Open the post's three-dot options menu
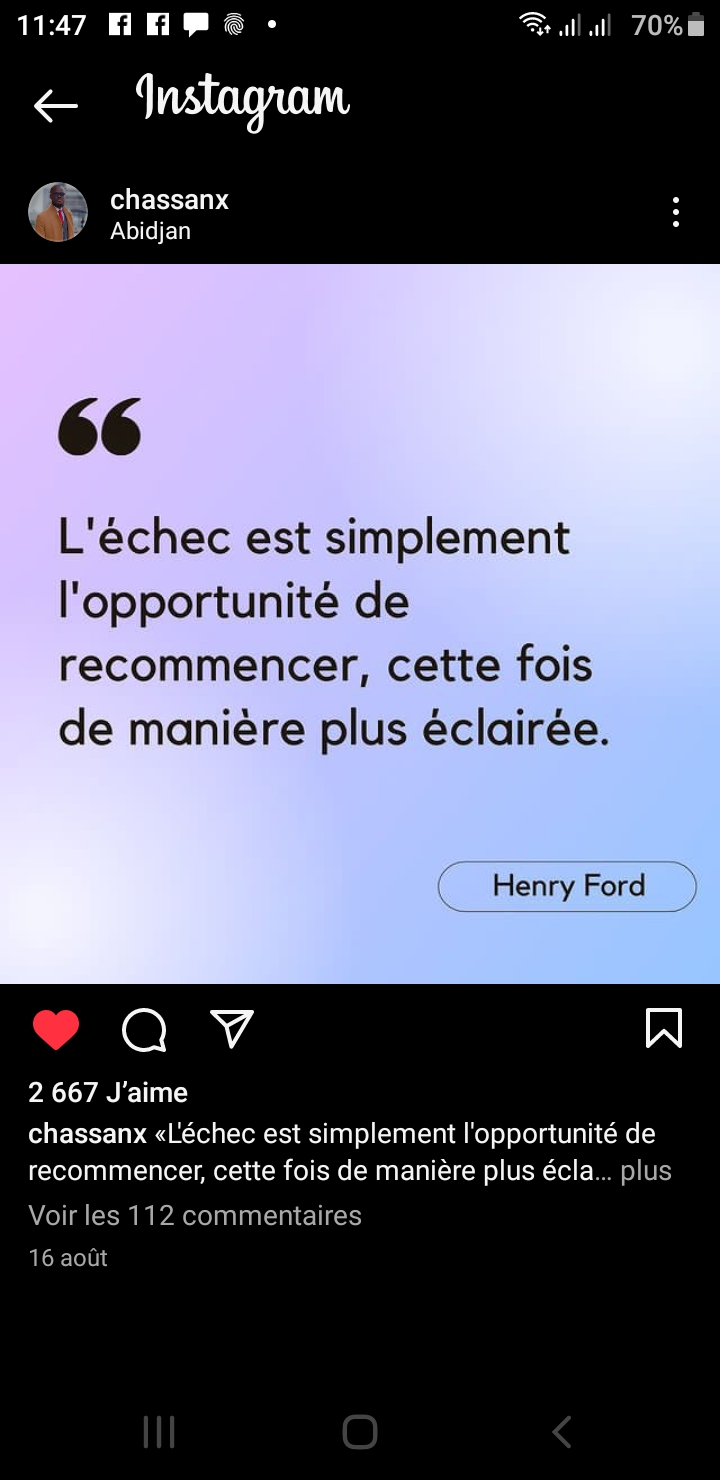 tap(676, 212)
